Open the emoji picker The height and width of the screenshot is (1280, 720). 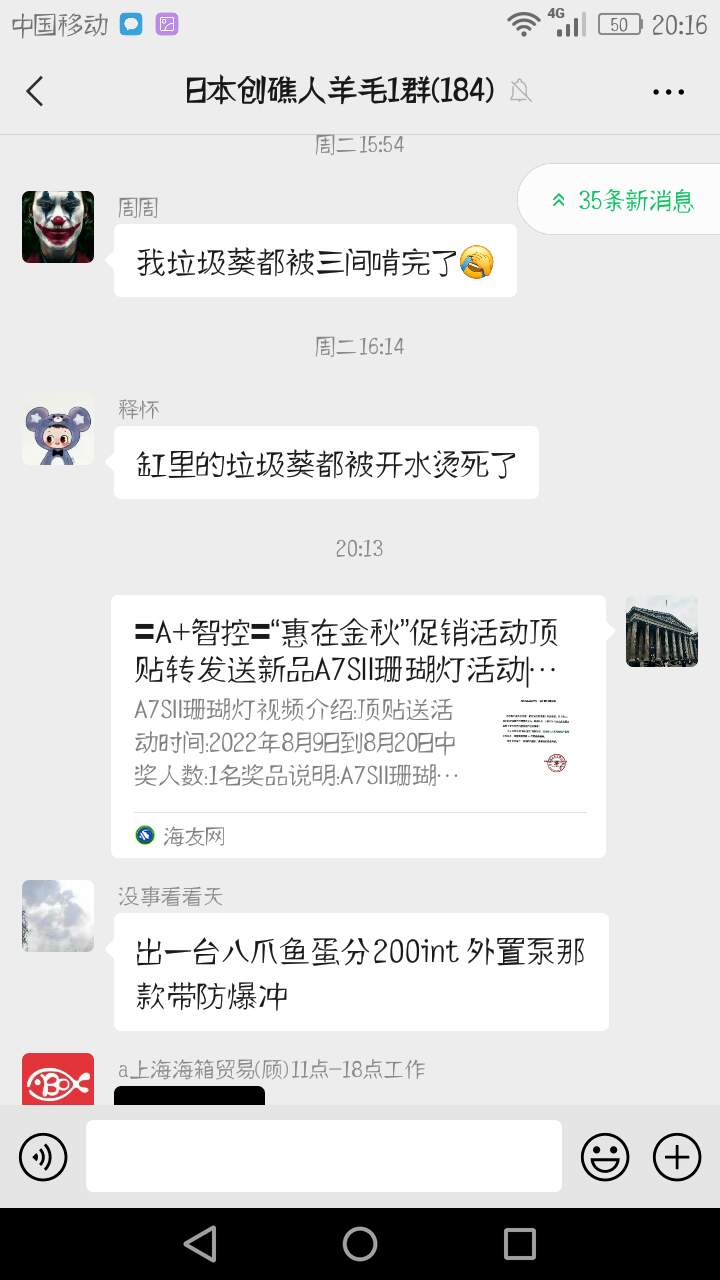point(605,1157)
